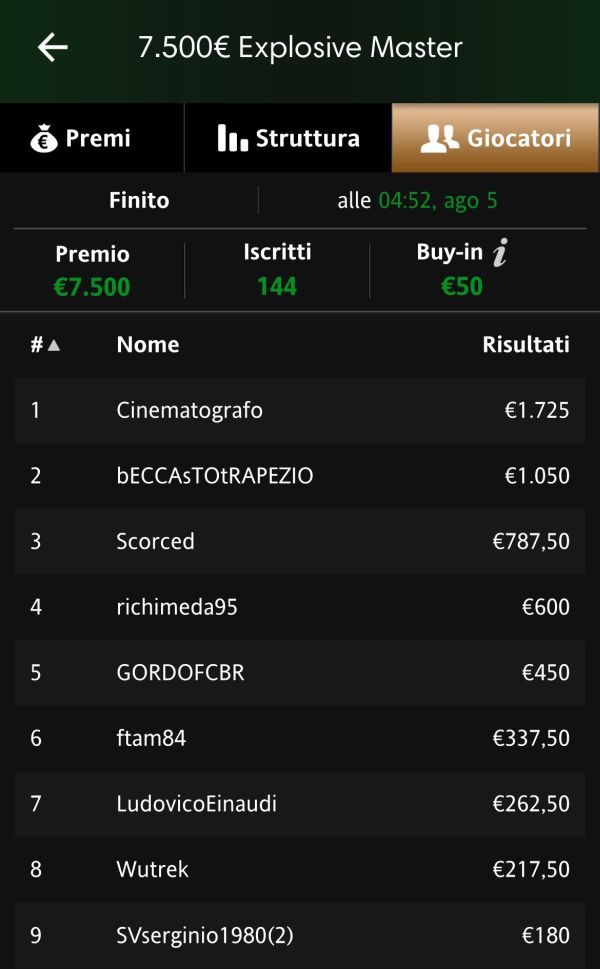Select the Giocatori tab
This screenshot has width=600, height=969.
[496, 138]
